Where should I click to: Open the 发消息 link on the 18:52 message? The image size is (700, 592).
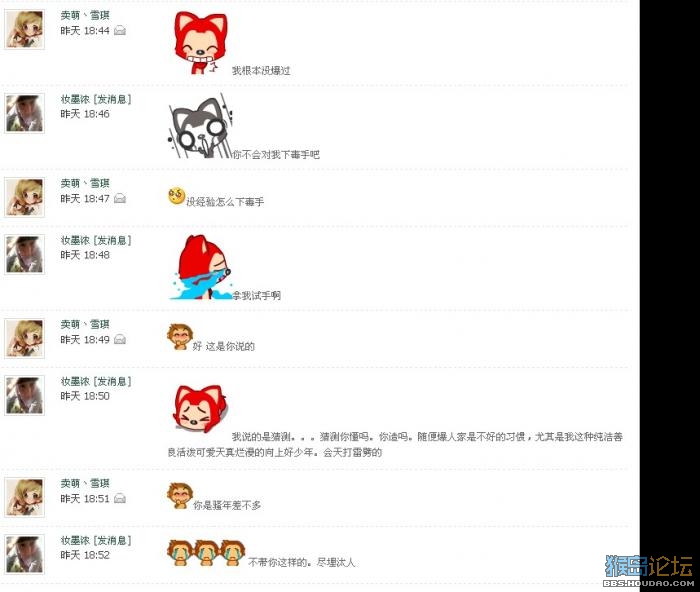click(x=112, y=541)
